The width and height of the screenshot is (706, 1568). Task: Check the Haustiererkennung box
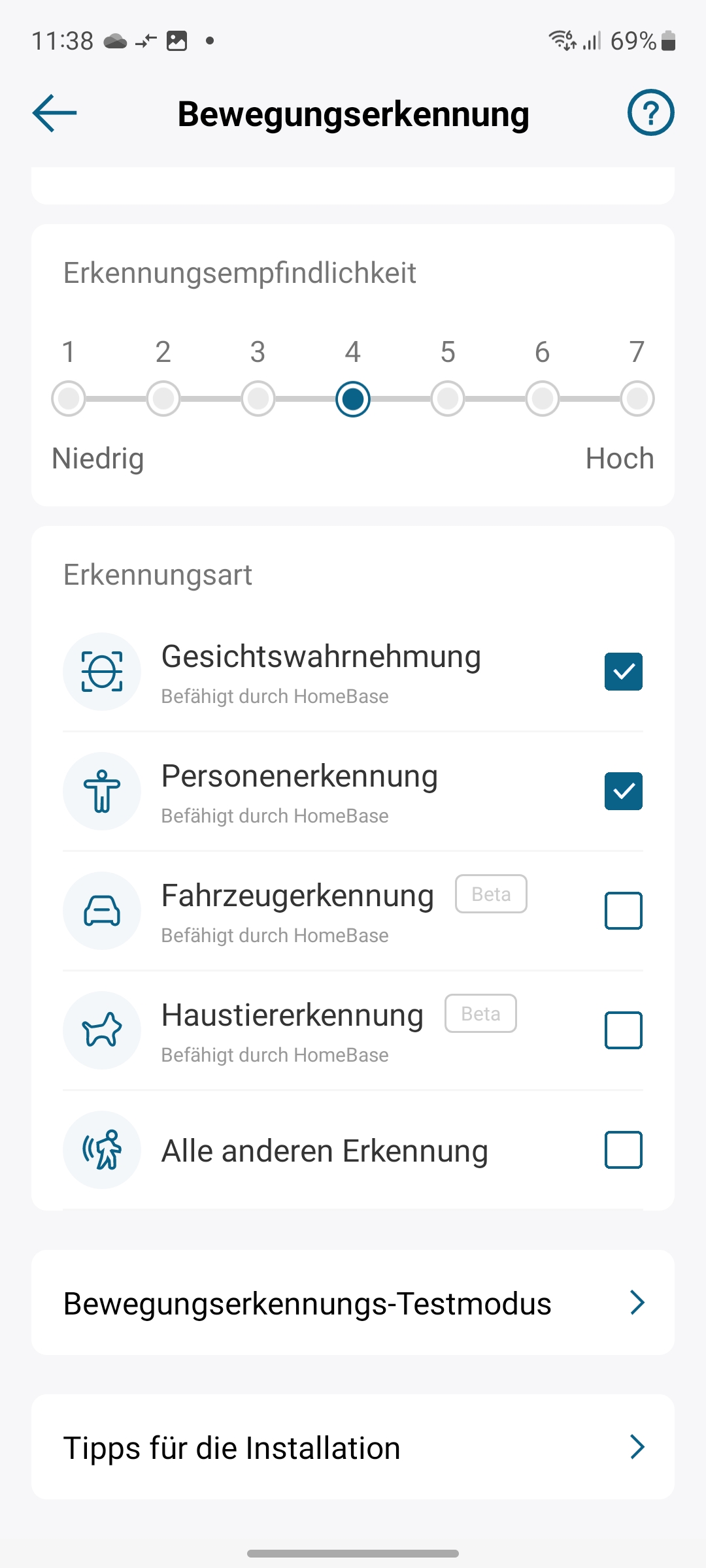623,1030
